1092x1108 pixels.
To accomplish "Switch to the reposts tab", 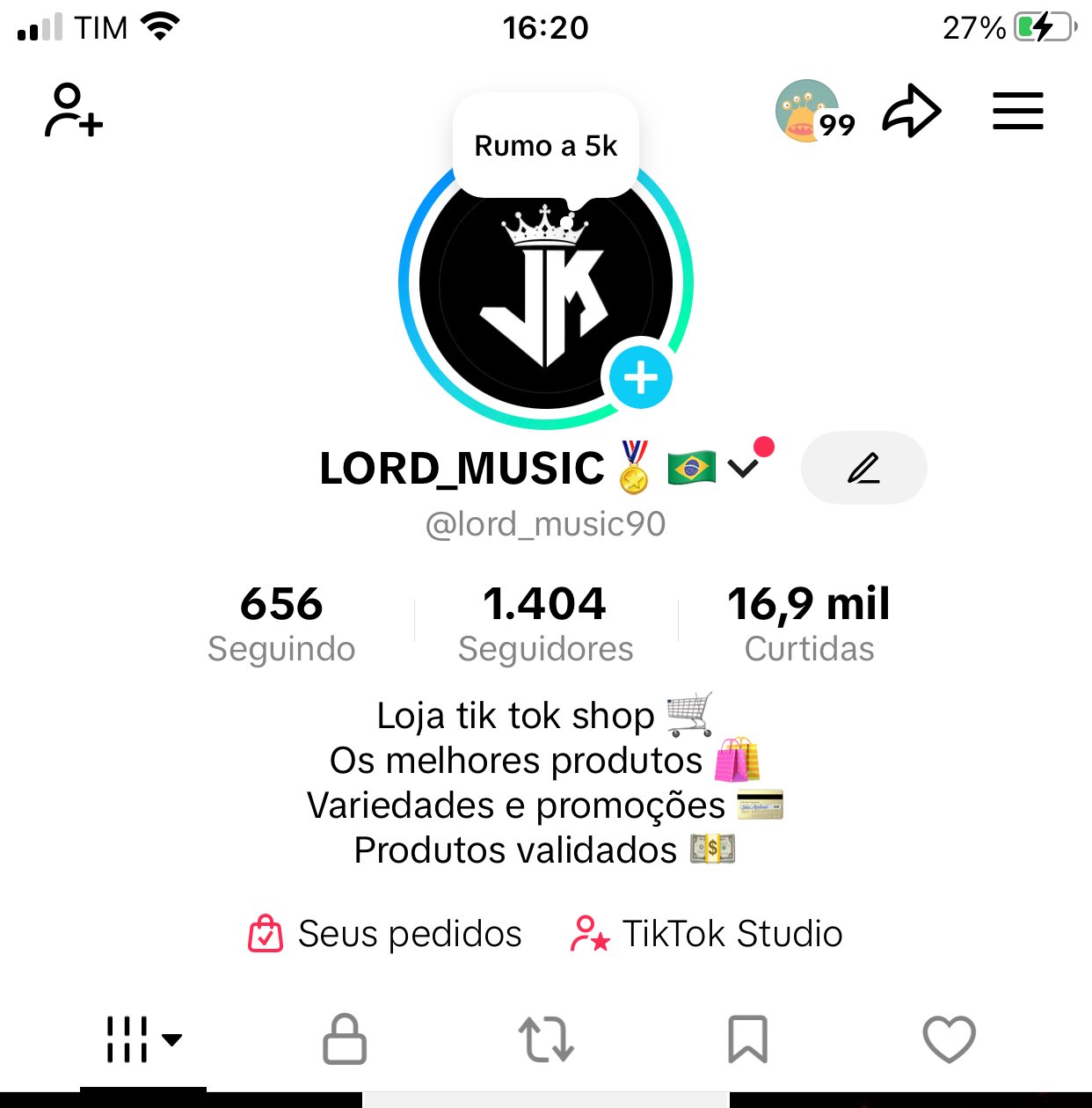I will [x=546, y=1039].
